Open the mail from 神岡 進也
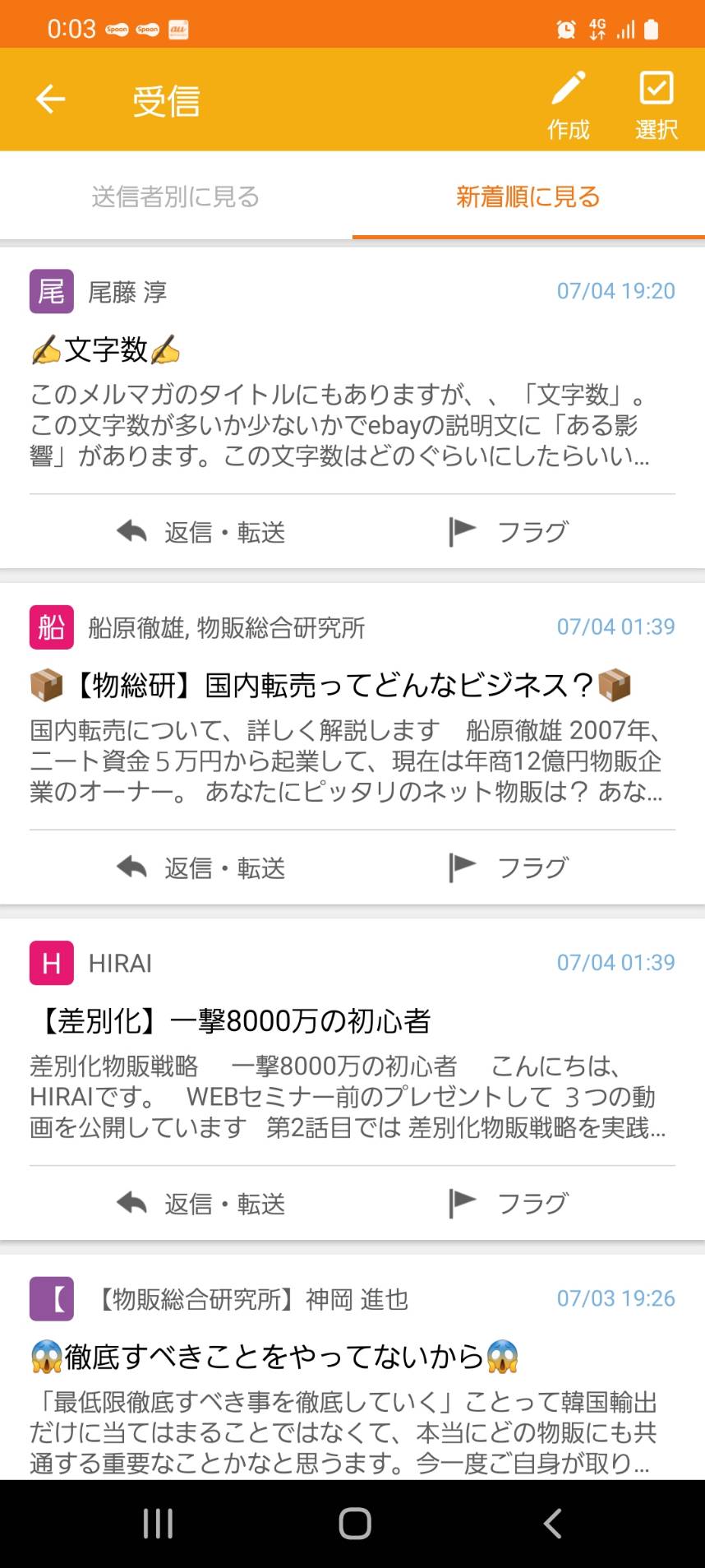The image size is (705, 1568). coord(352,1369)
